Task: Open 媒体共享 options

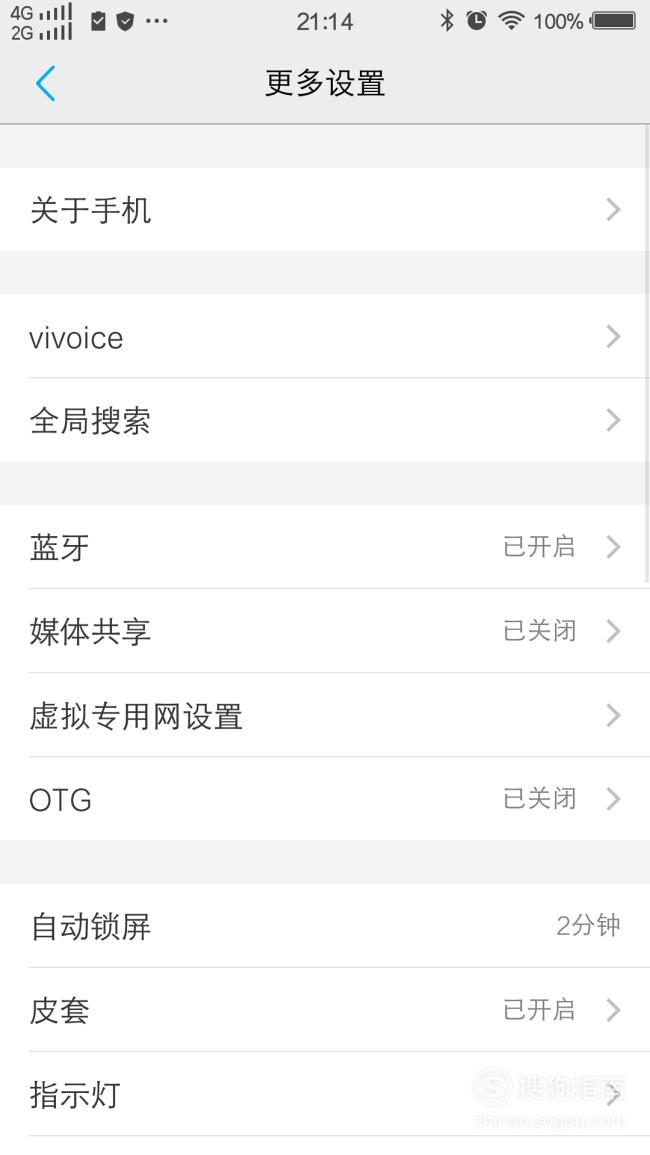Action: coord(325,631)
